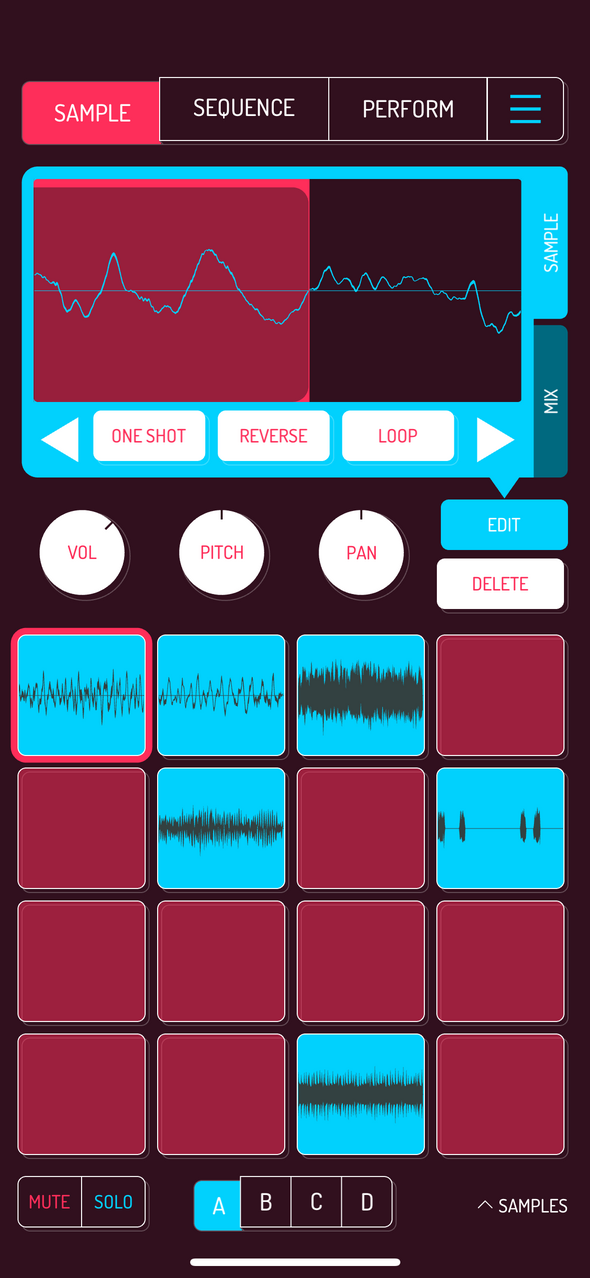Enable Reverse playback
Screen dimensions: 590x1278
(x=273, y=436)
